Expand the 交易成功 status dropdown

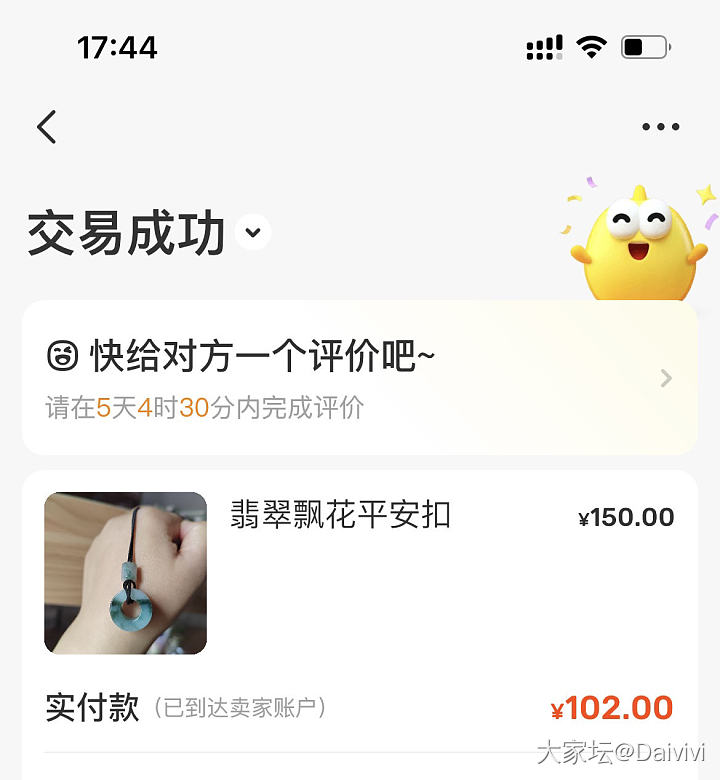point(253,233)
